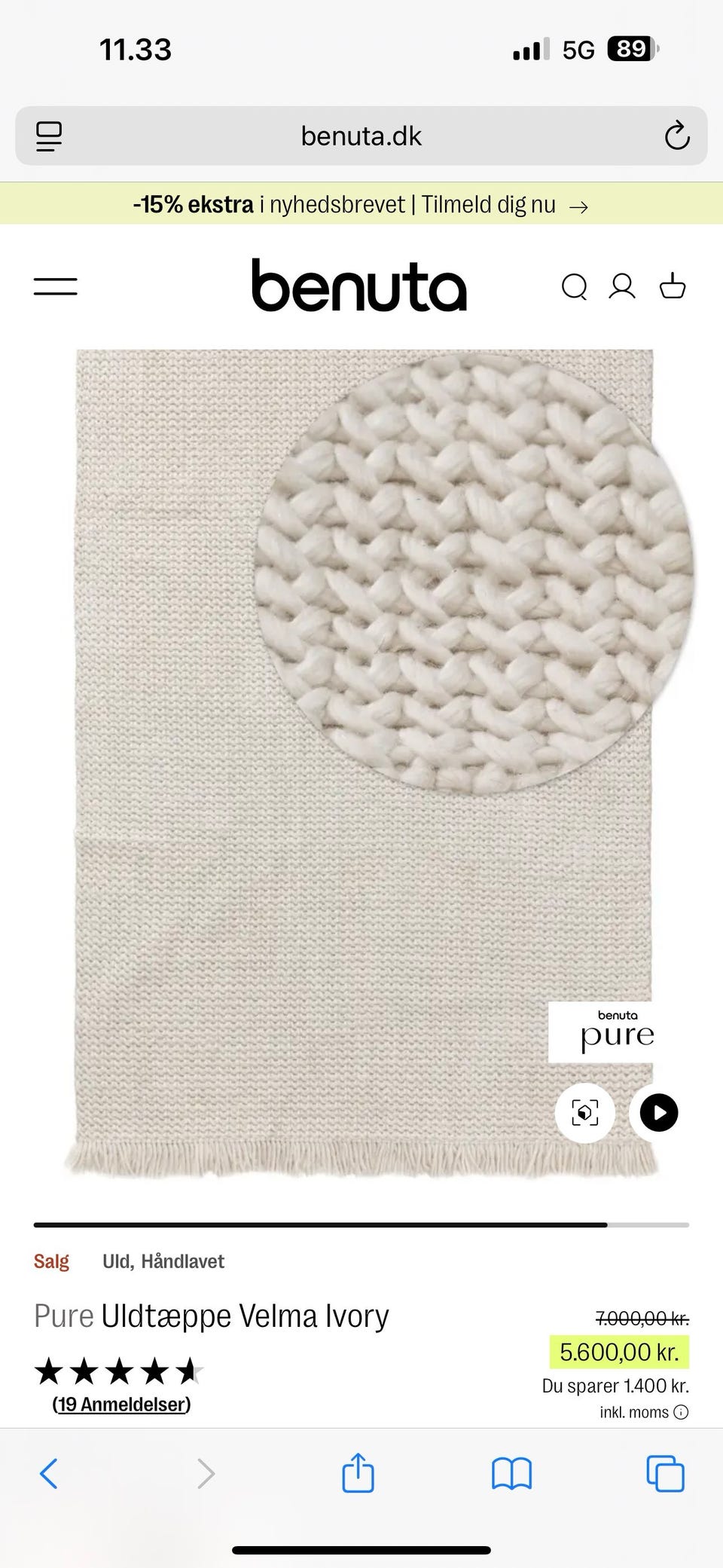This screenshot has width=723, height=1568.
Task: Show info about inkl. moms
Action: [x=681, y=1412]
